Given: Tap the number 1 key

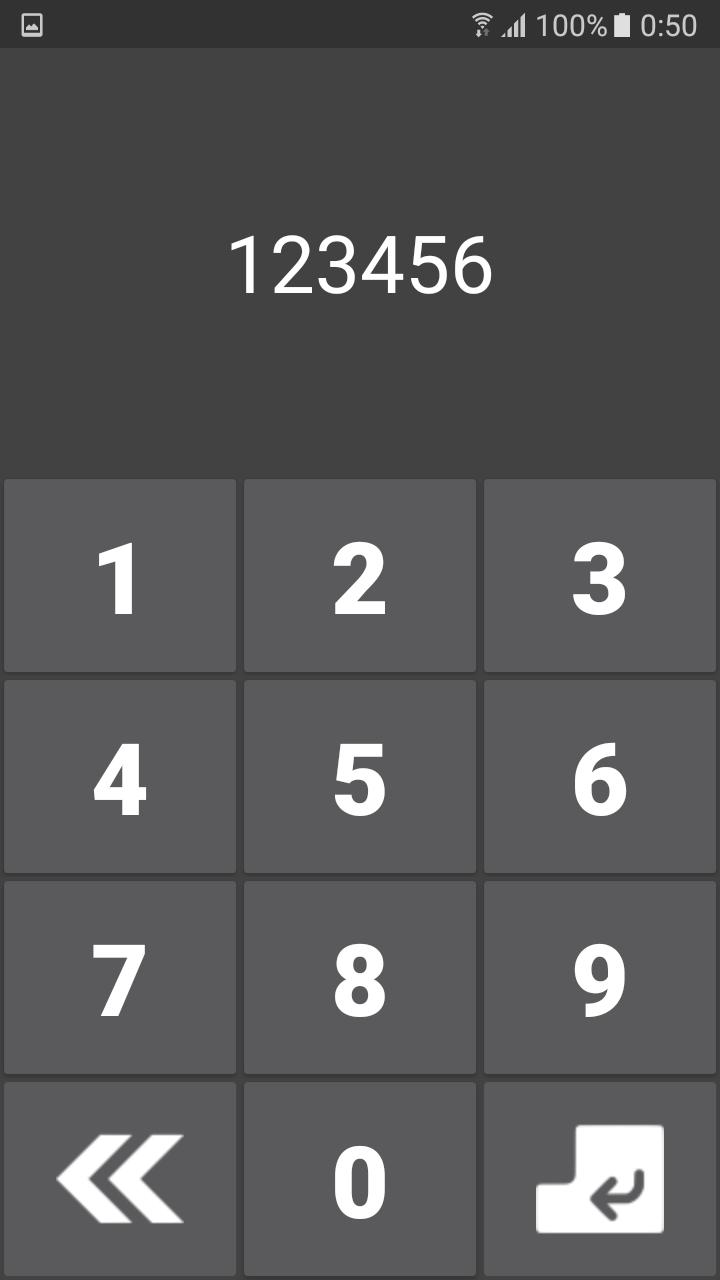Looking at the screenshot, I should click(120, 577).
